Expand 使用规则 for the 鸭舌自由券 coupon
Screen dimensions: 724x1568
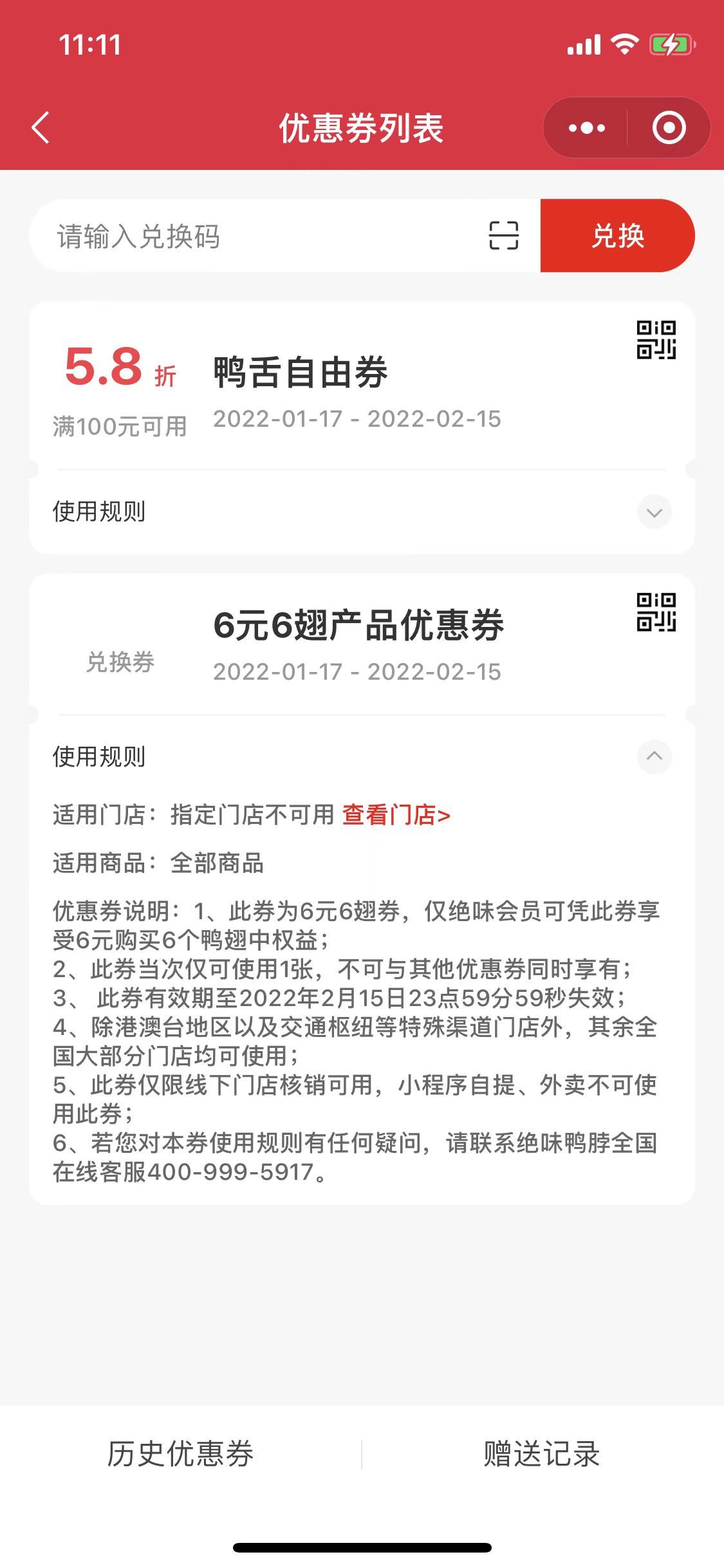point(654,512)
